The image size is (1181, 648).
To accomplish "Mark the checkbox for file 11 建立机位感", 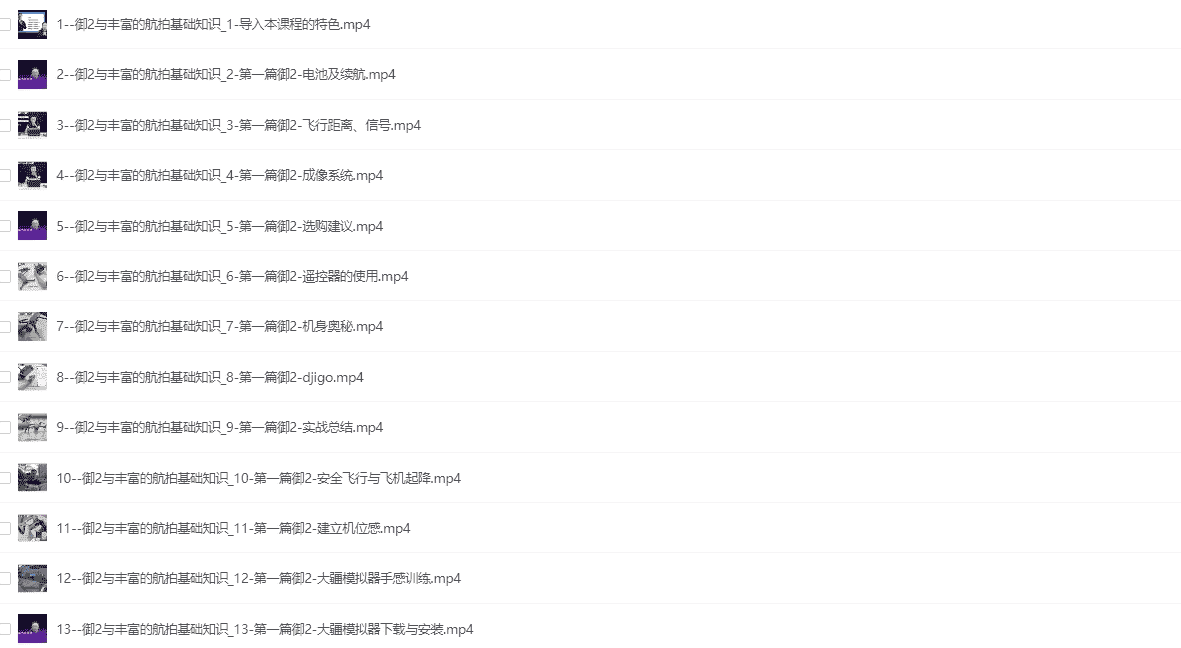I will pyautogui.click(x=5, y=528).
